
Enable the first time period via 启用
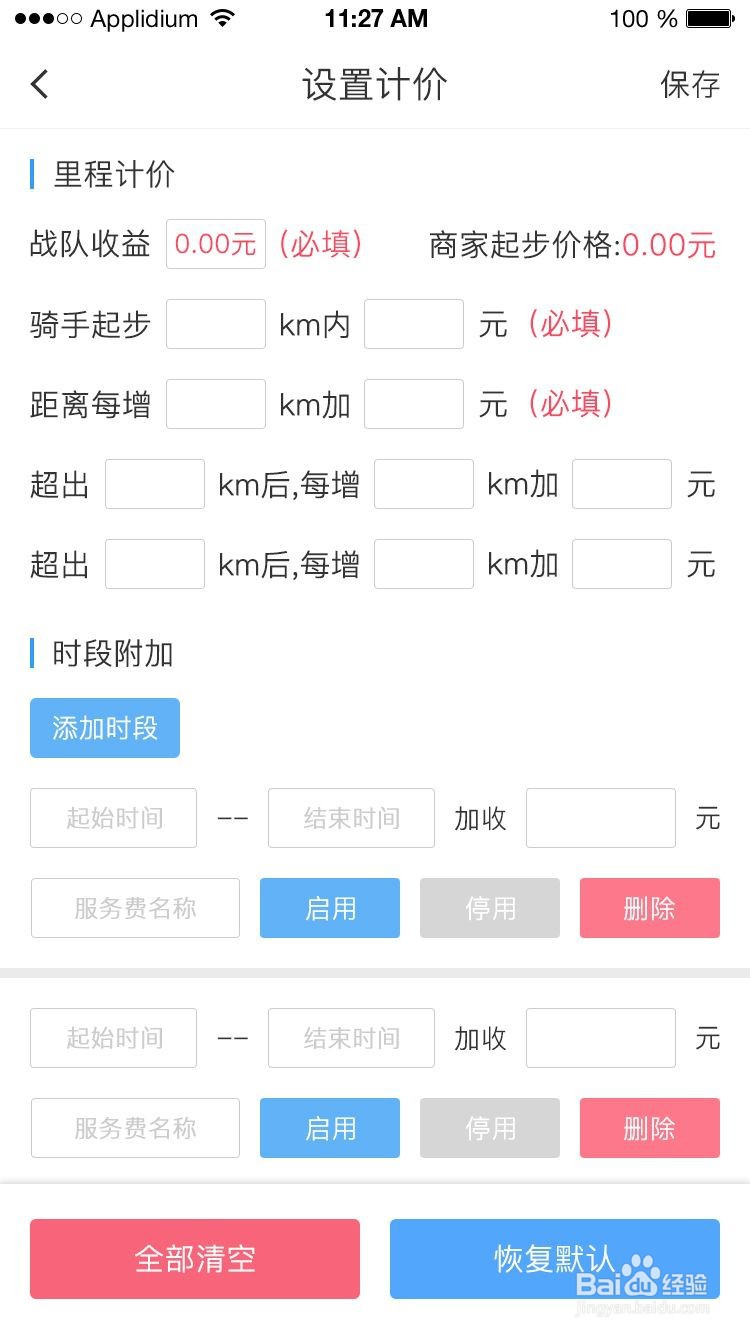[330, 908]
